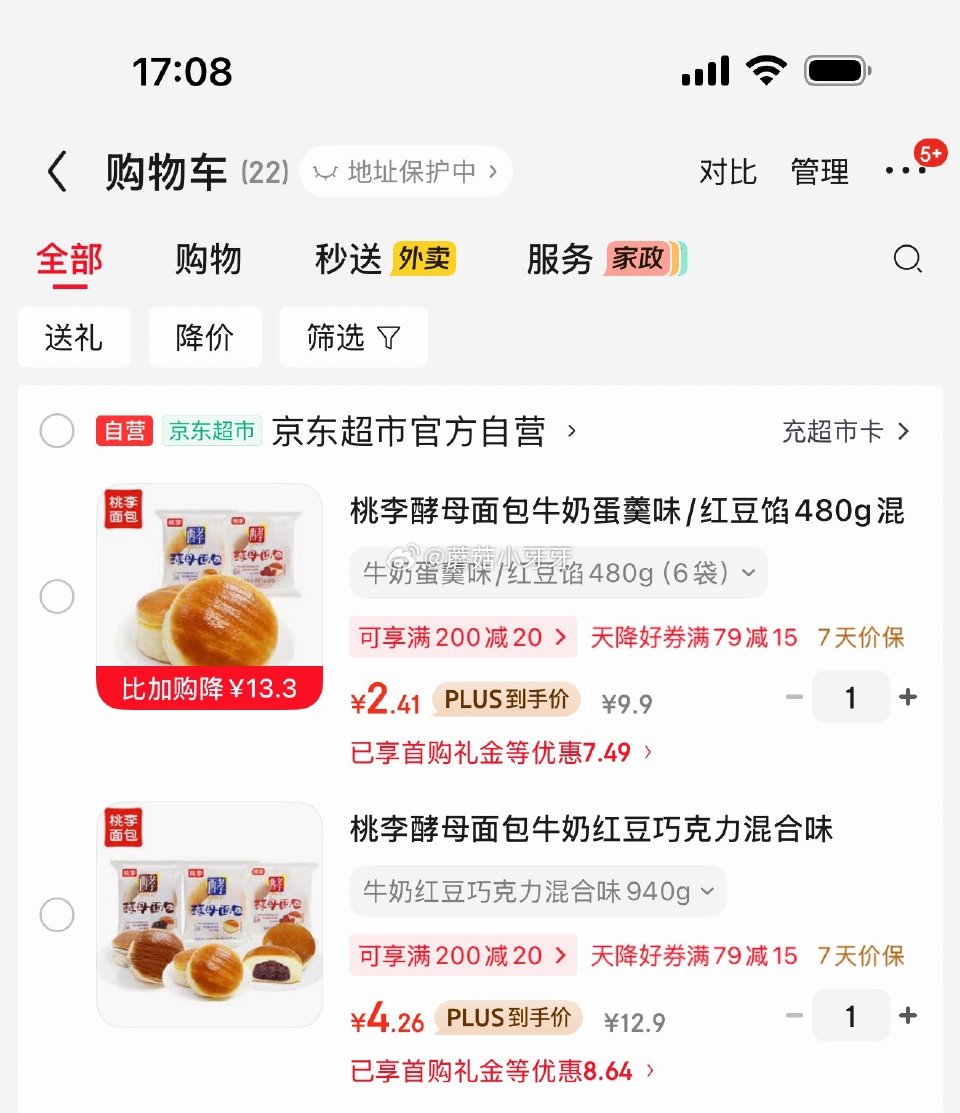
Task: Tap the 自营 badge on the store row
Action: point(124,431)
